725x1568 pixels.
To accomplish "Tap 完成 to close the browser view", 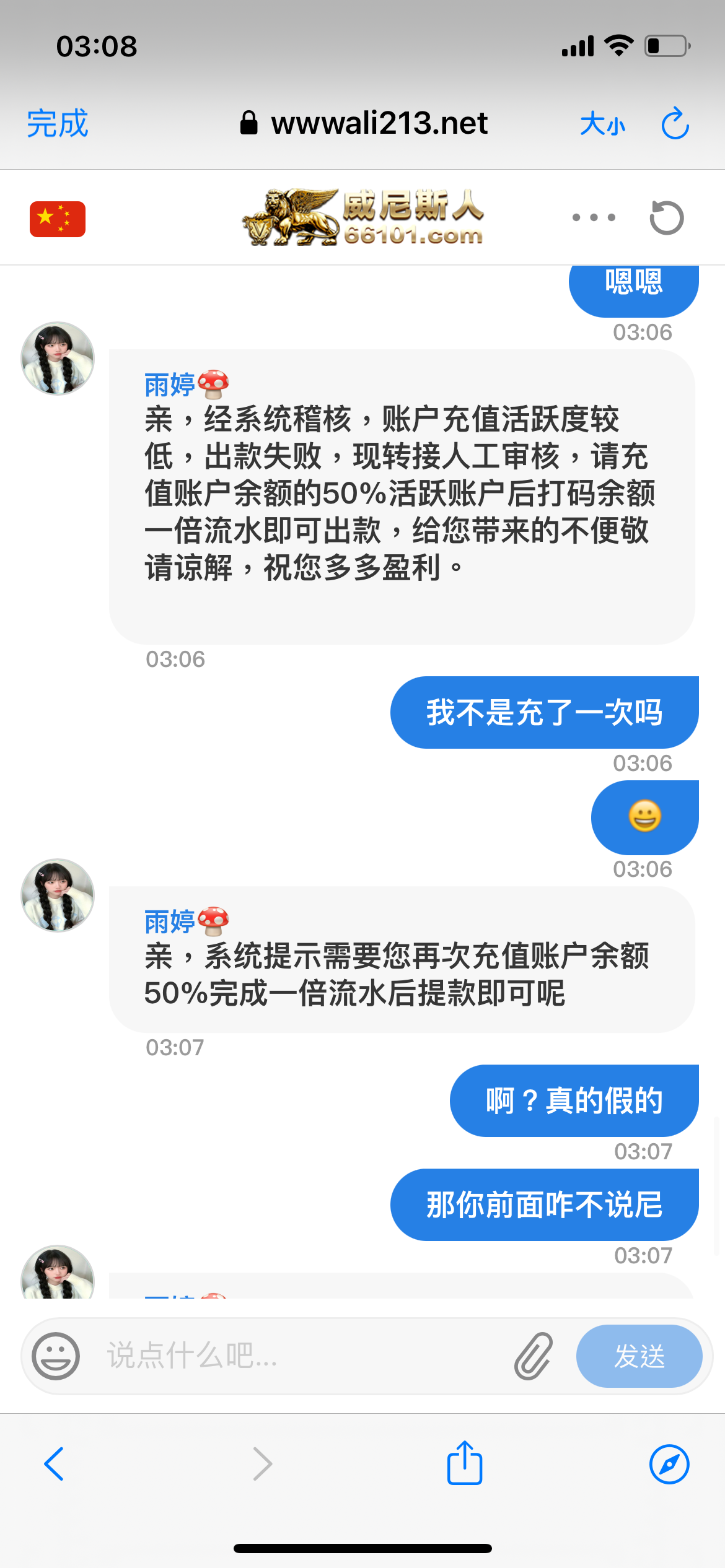I will 58,123.
